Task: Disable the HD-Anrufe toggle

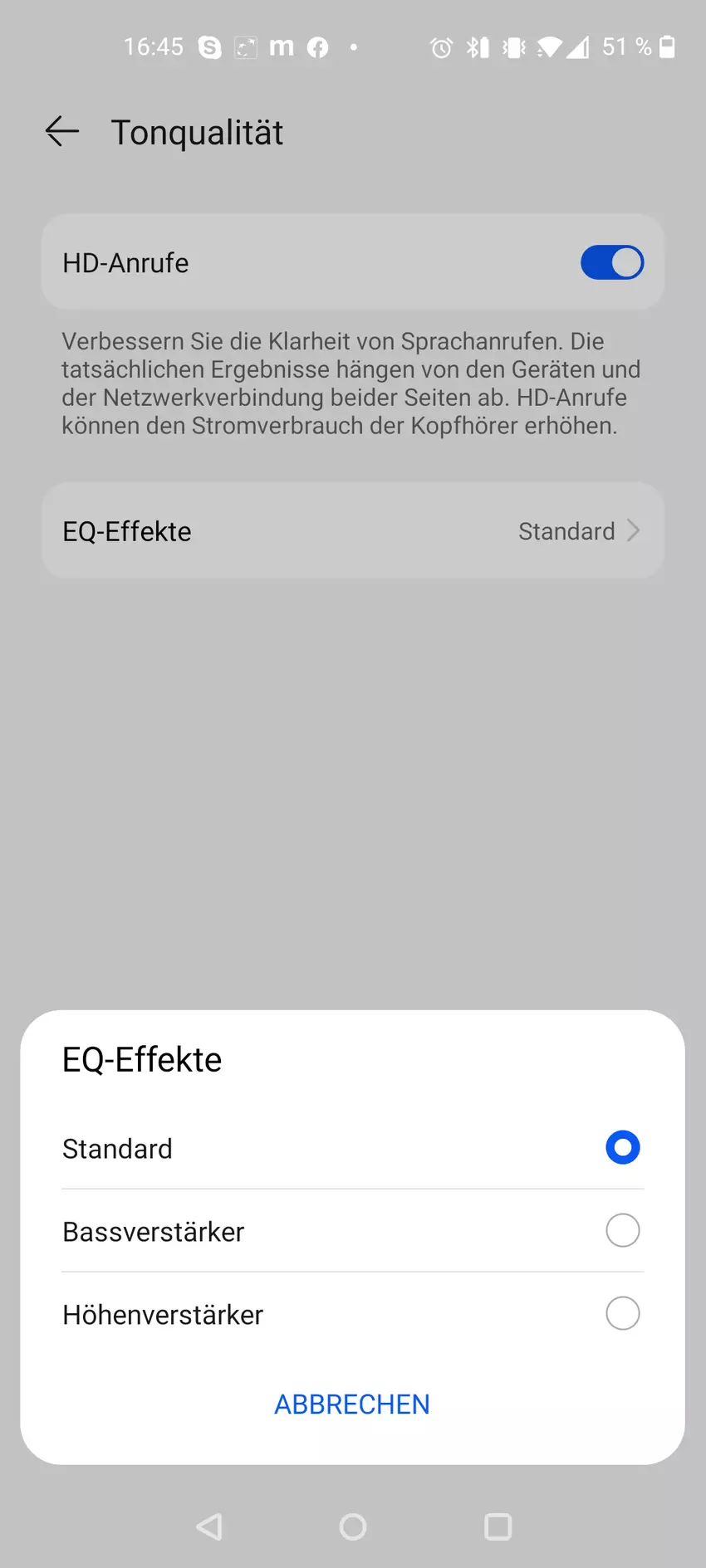Action: pyautogui.click(x=612, y=262)
